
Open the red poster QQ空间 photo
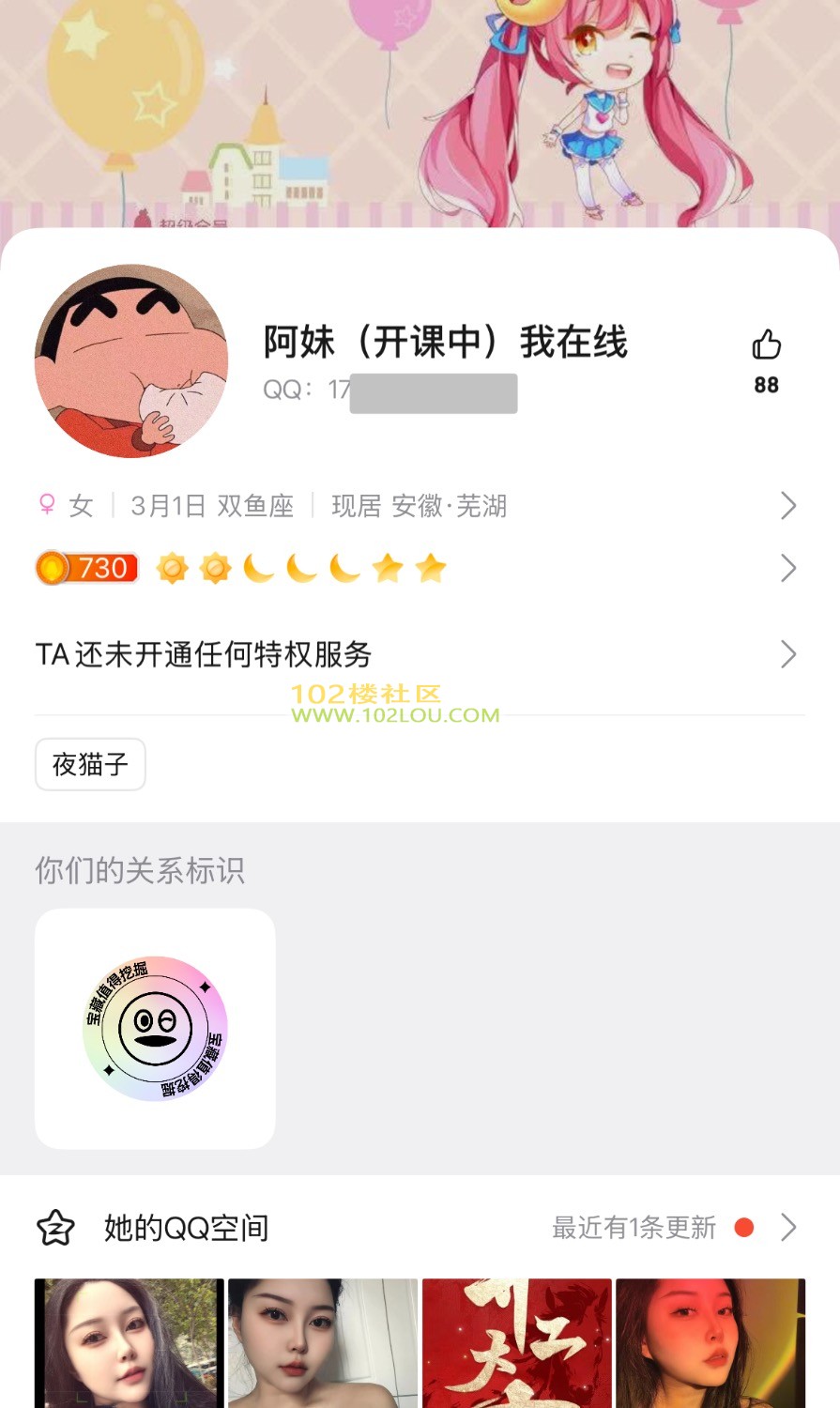point(516,1343)
